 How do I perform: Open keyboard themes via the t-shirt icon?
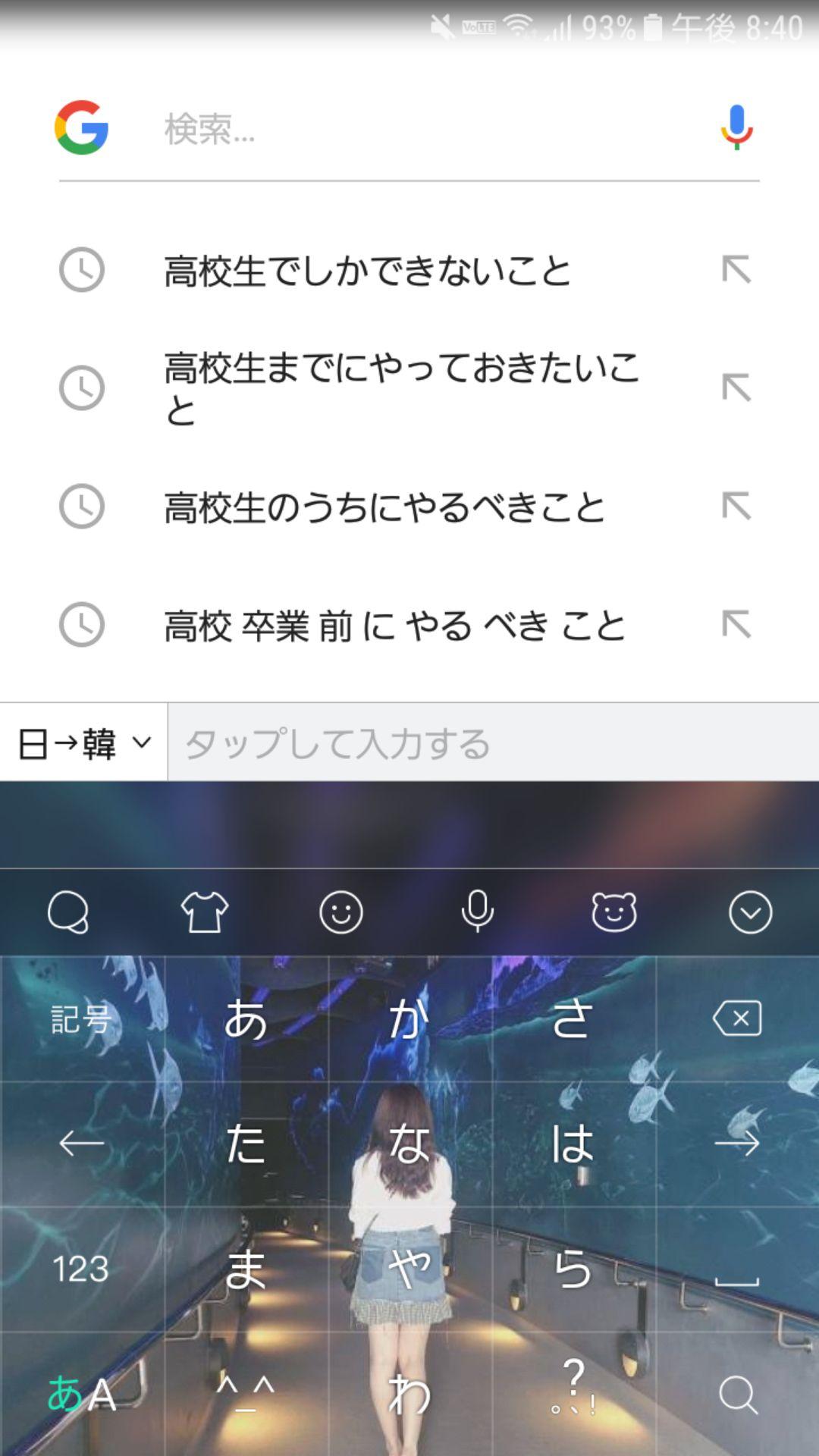click(x=205, y=912)
